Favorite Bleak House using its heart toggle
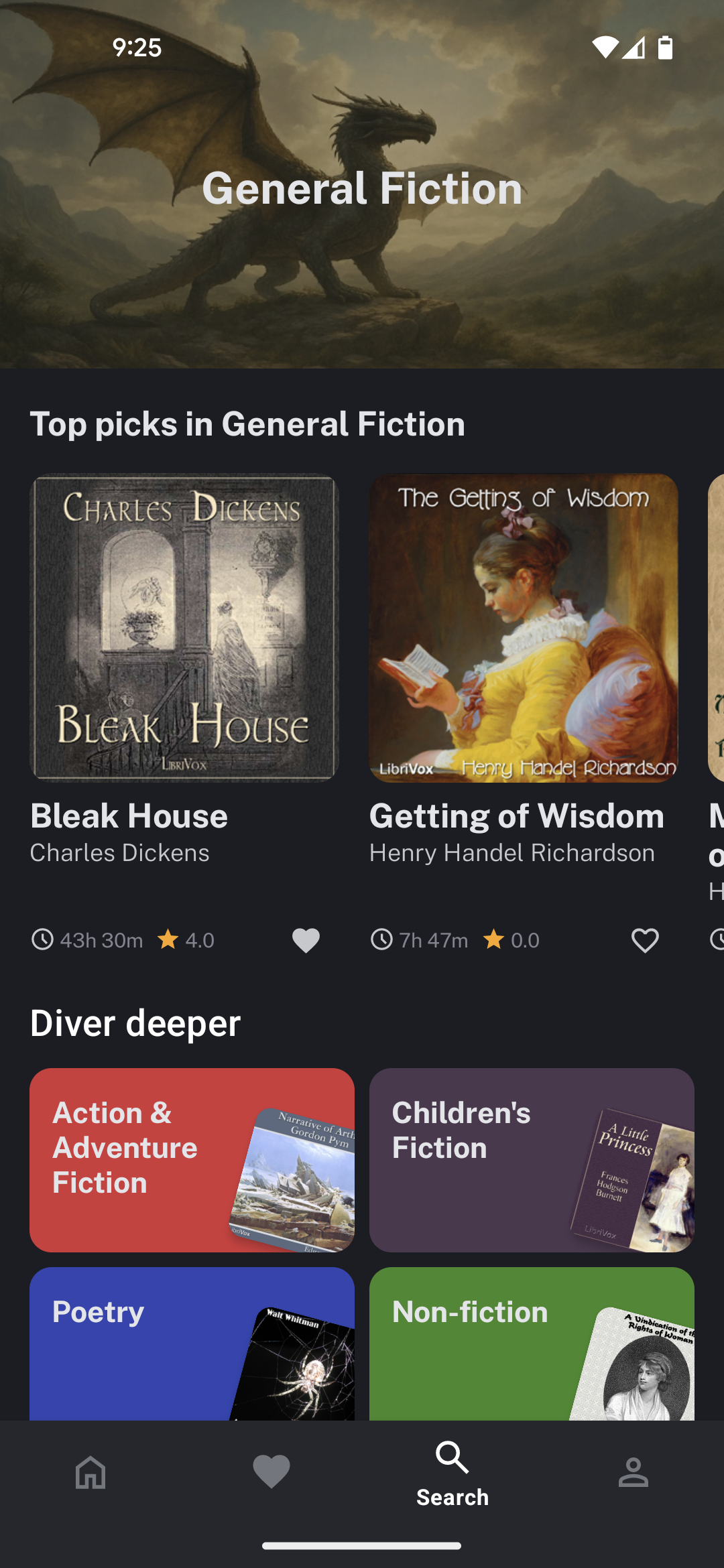 click(306, 940)
